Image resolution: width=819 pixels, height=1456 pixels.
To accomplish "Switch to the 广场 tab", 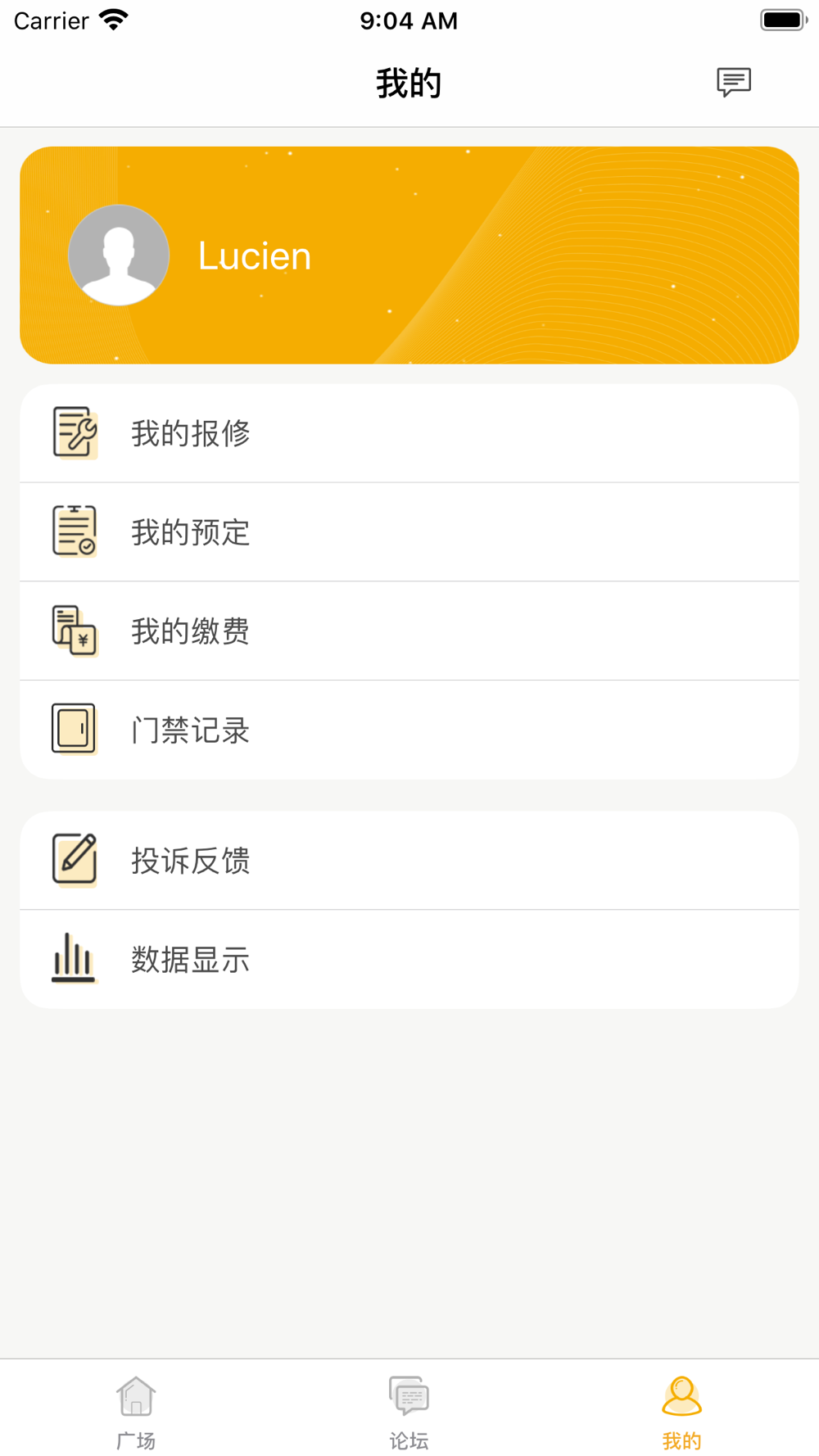I will click(136, 1410).
